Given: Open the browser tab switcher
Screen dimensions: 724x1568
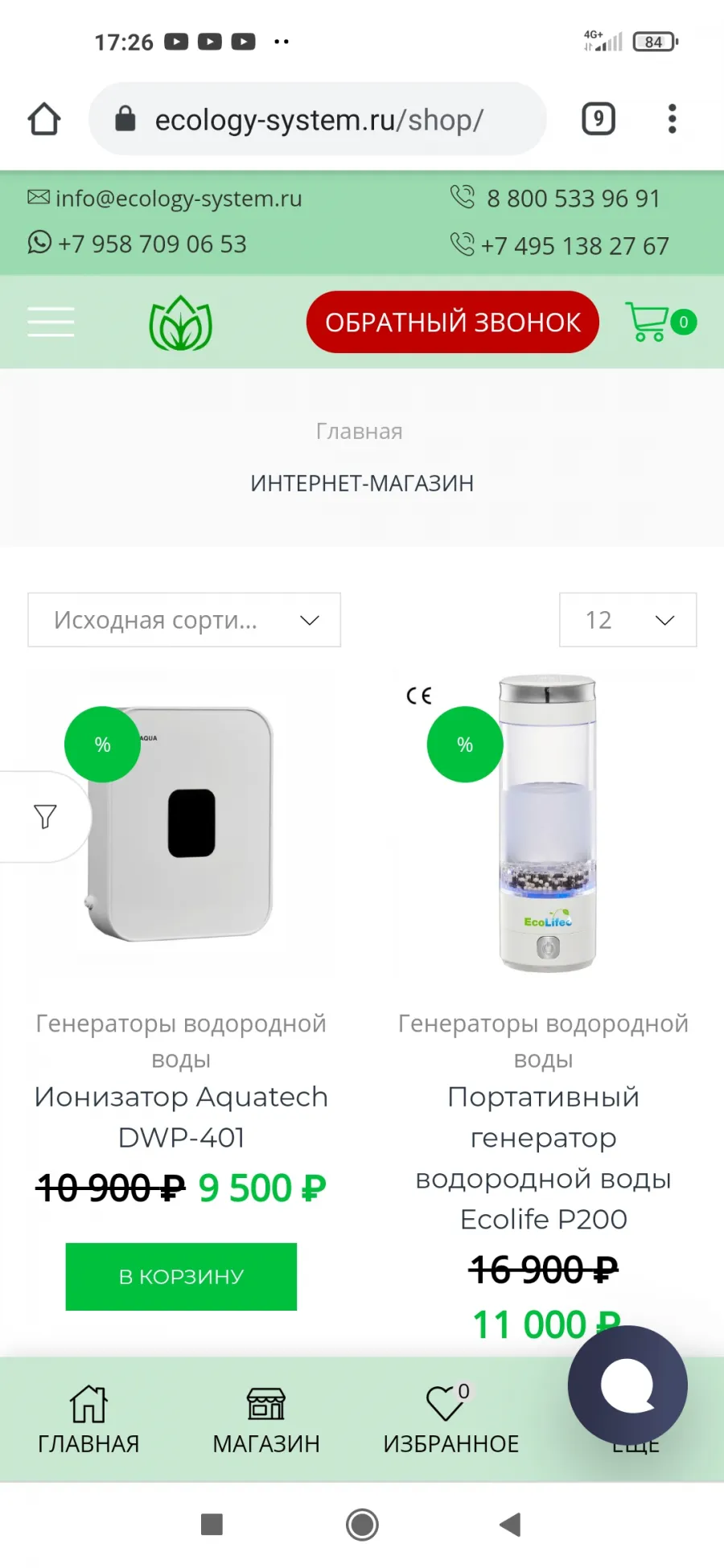Looking at the screenshot, I should pyautogui.click(x=599, y=119).
